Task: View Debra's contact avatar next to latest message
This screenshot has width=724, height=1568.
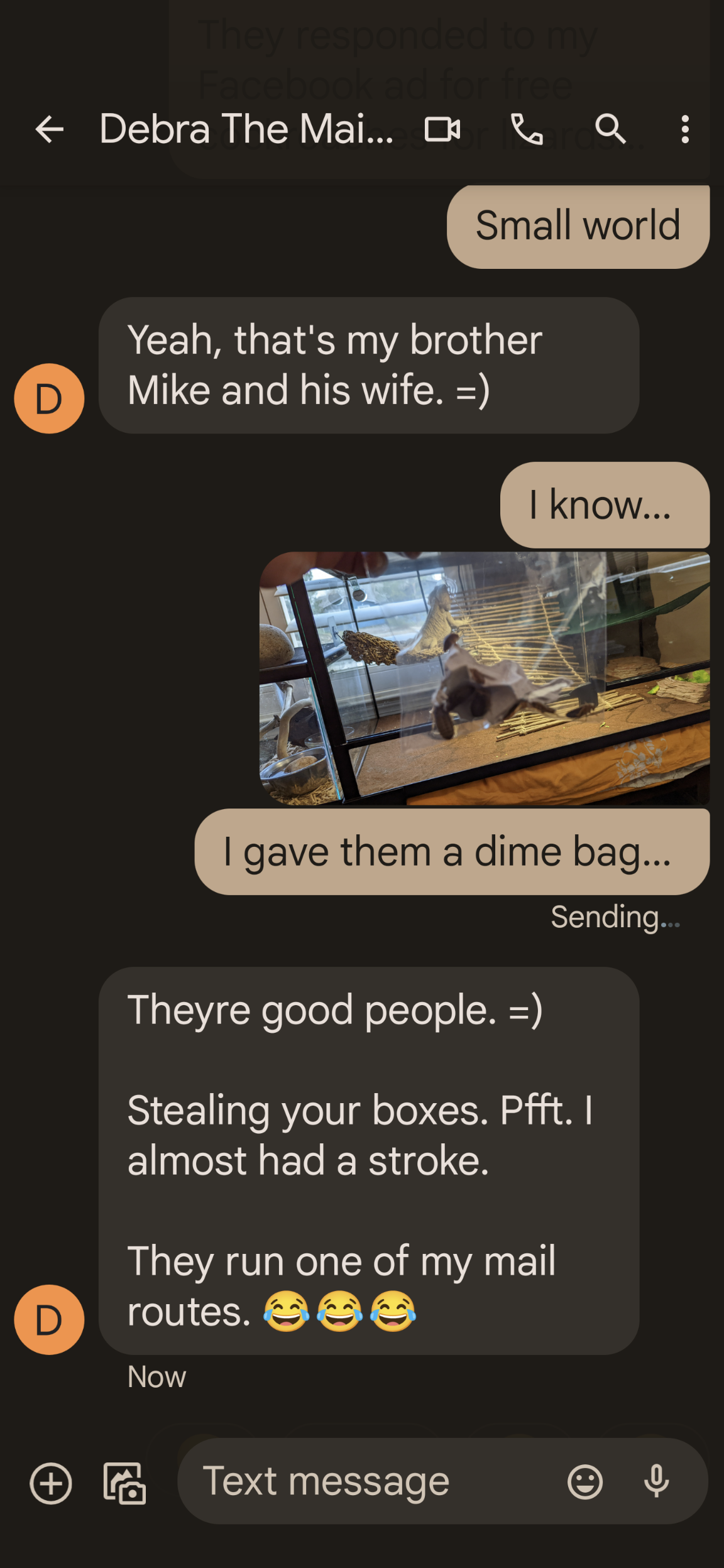Action: [49, 1319]
